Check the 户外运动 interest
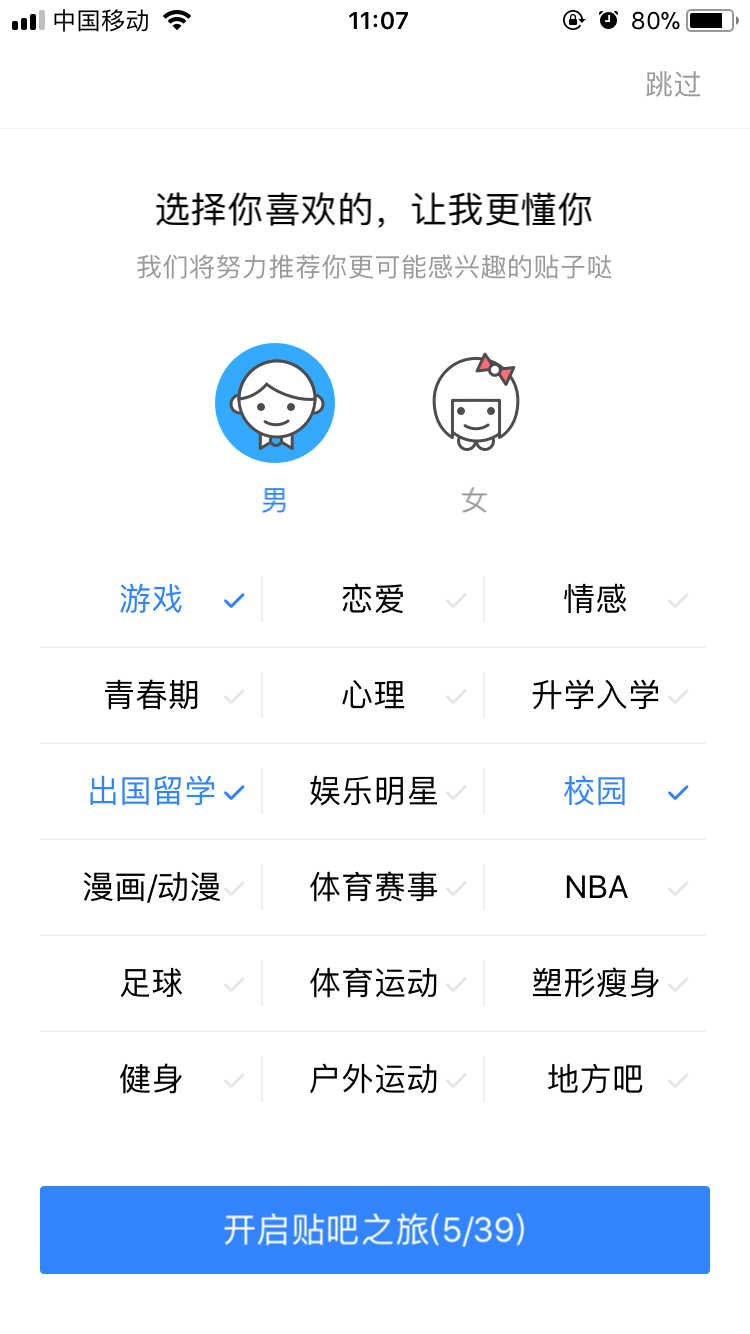The width and height of the screenshot is (750, 1334). [x=373, y=1080]
